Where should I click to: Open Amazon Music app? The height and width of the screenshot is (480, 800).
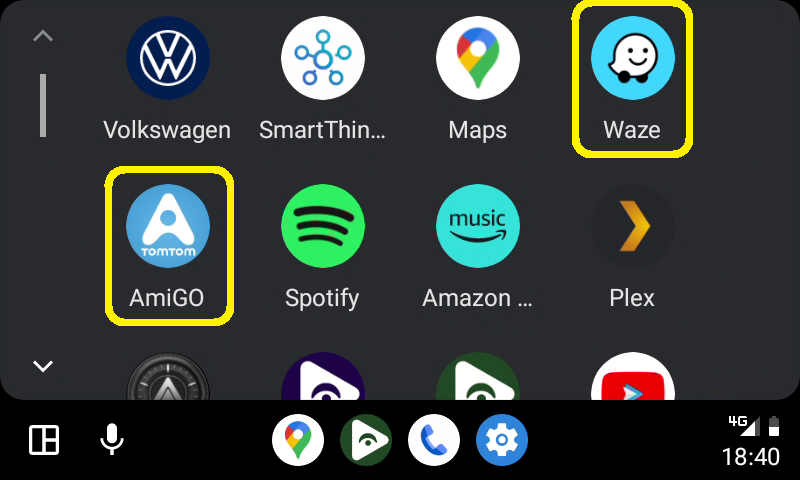[477, 227]
